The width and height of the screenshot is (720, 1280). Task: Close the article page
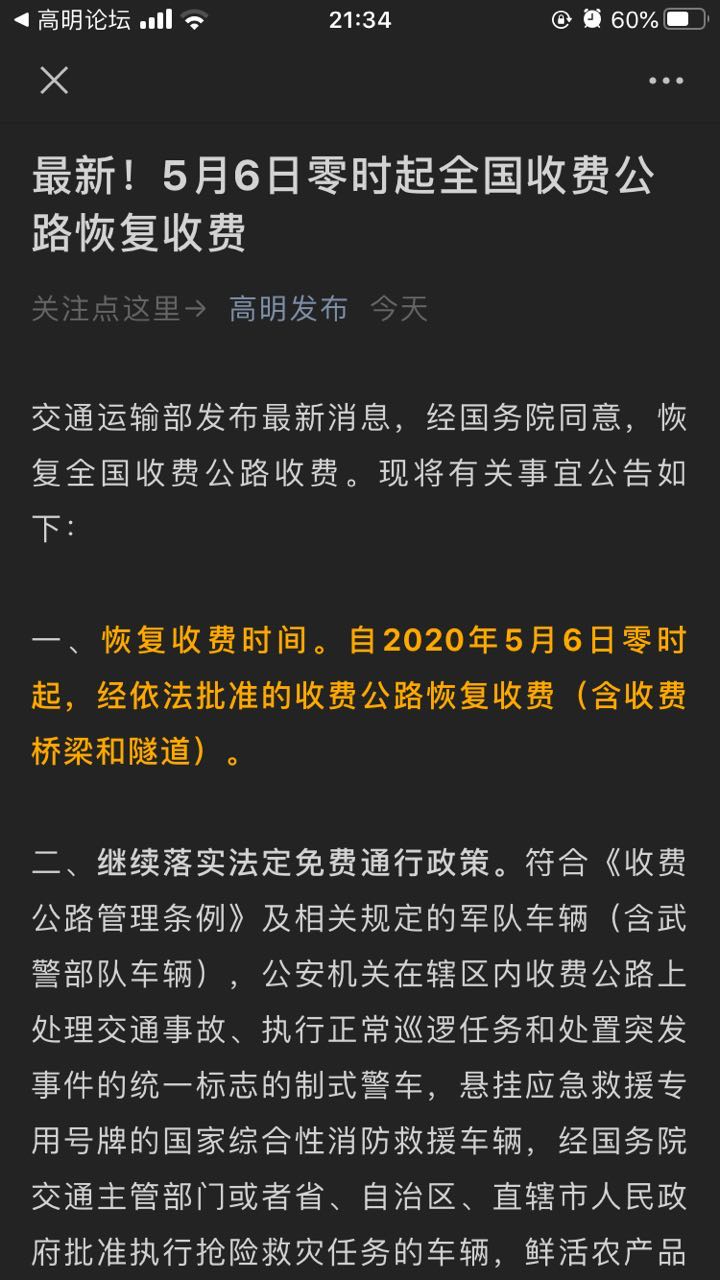pos(54,81)
